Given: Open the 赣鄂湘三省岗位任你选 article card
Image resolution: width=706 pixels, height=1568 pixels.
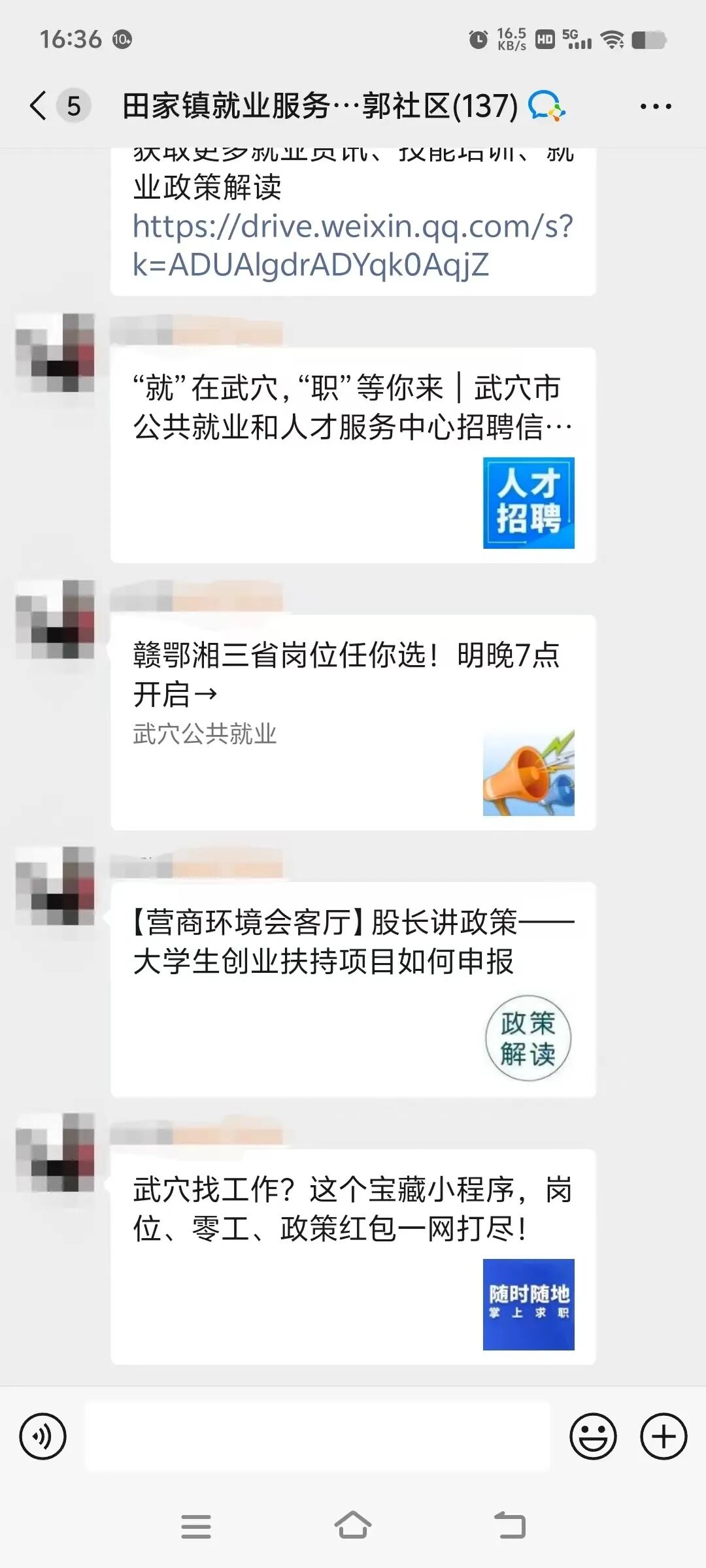Looking at the screenshot, I should (353, 723).
